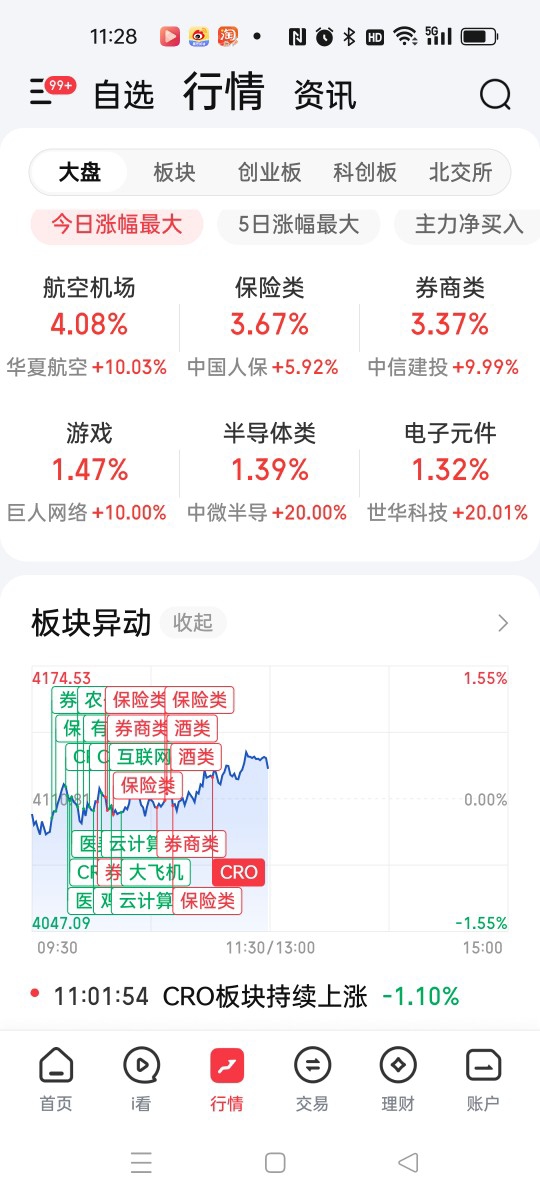The width and height of the screenshot is (540, 1200).
Task: Switch to the 资讯 top tab
Action: (x=325, y=95)
